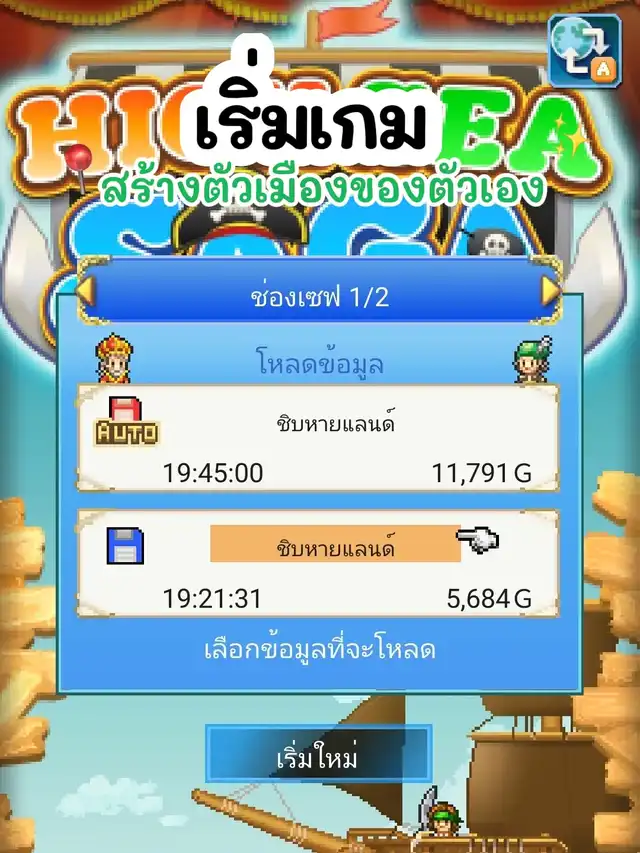The image size is (640, 853).
Task: Start a new game with เริ่มใหม่
Action: coord(318,754)
